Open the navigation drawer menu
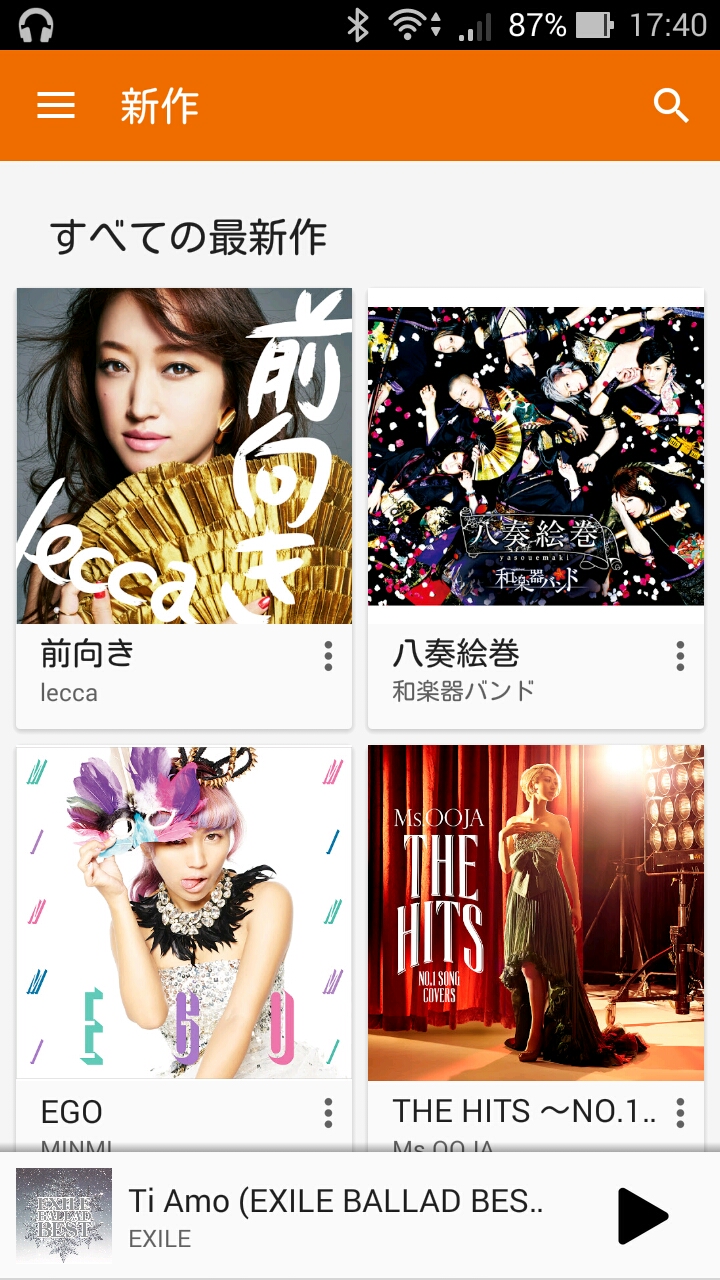Image resolution: width=720 pixels, height=1280 pixels. click(x=56, y=106)
